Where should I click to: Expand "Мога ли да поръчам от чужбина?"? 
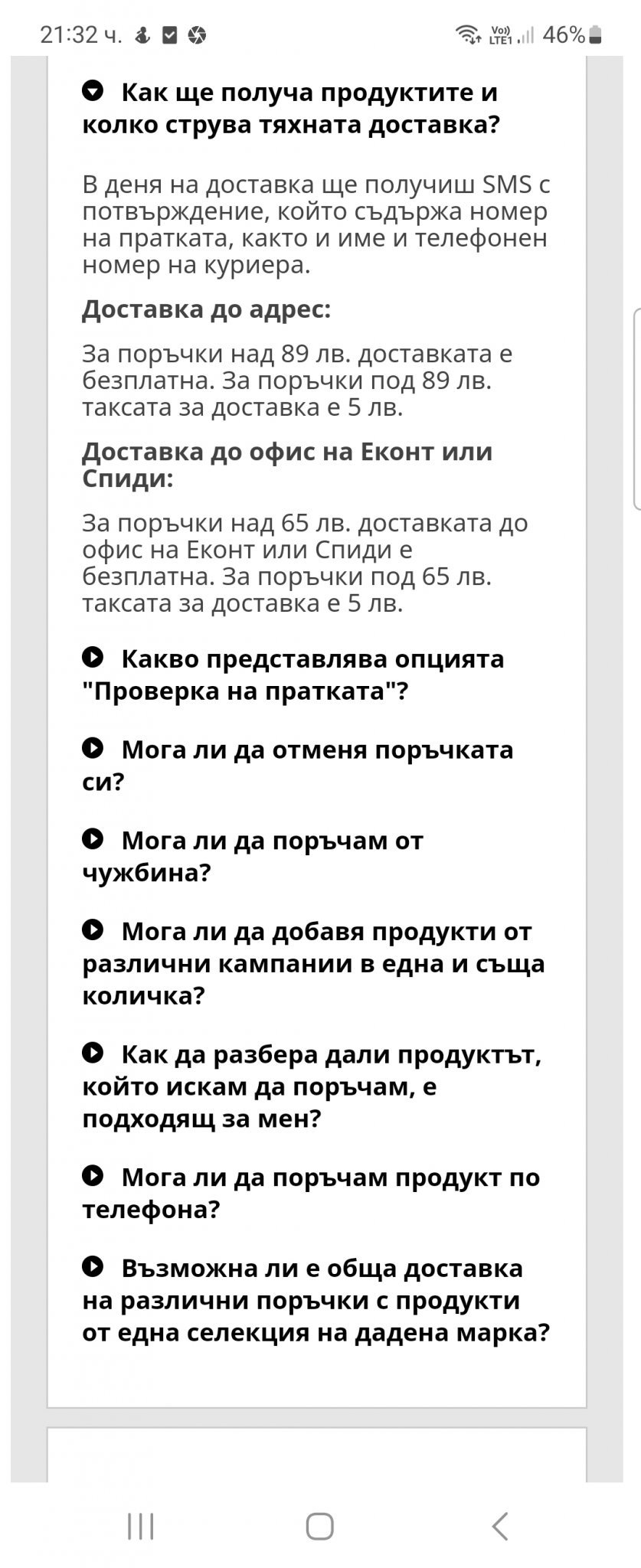click(253, 856)
